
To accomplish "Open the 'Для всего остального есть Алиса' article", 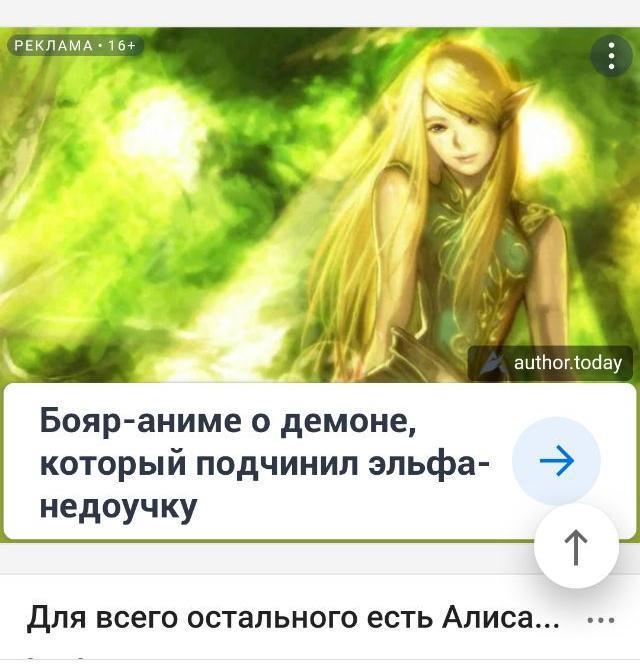I will [292, 618].
